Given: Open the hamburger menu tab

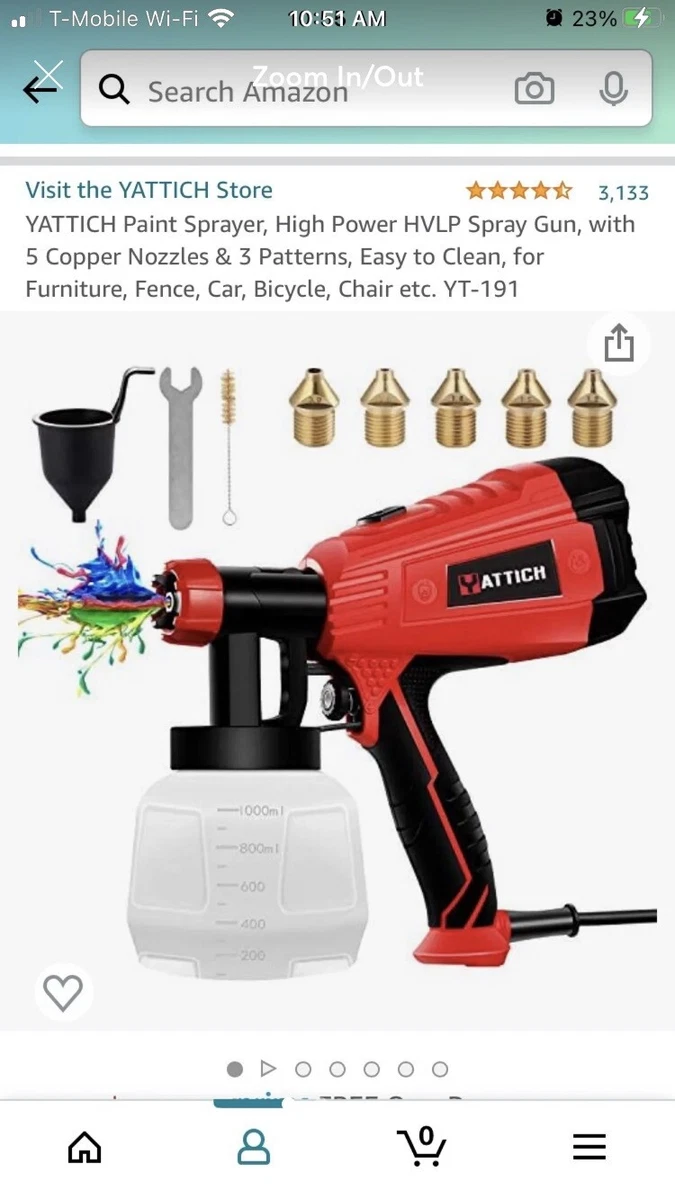Looking at the screenshot, I should (x=590, y=1147).
